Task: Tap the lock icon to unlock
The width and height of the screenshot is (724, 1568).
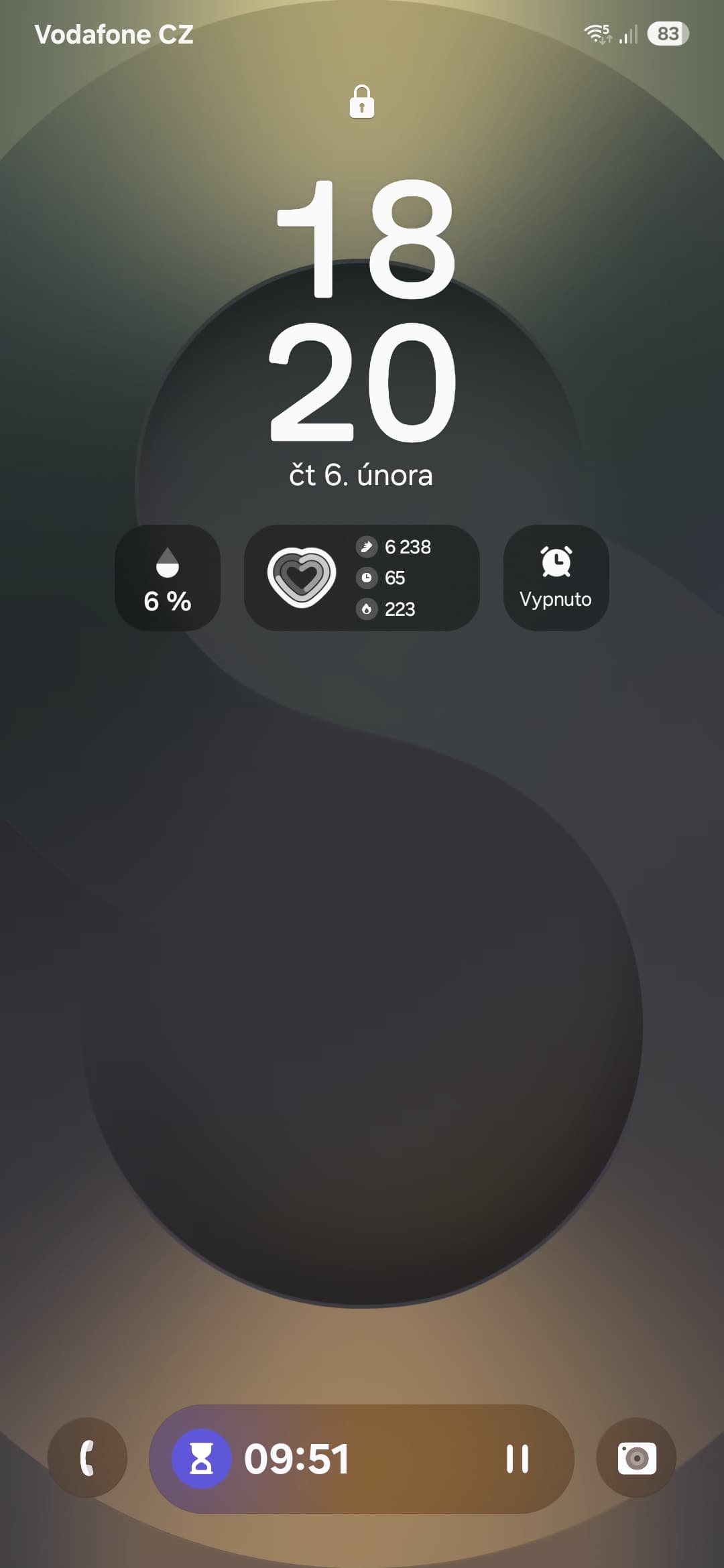Action: point(362,102)
